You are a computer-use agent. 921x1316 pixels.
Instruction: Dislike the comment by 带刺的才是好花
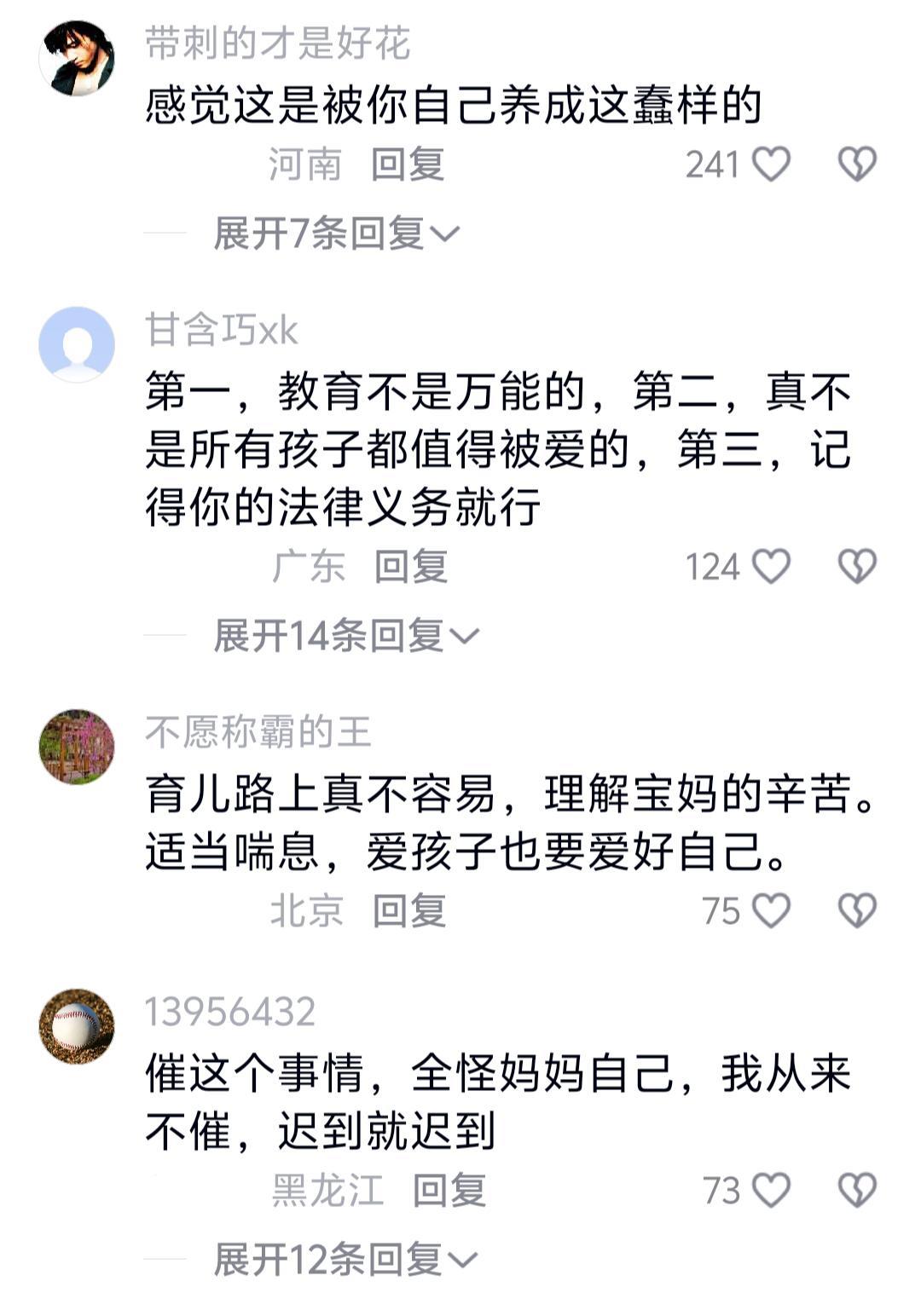[x=856, y=164]
